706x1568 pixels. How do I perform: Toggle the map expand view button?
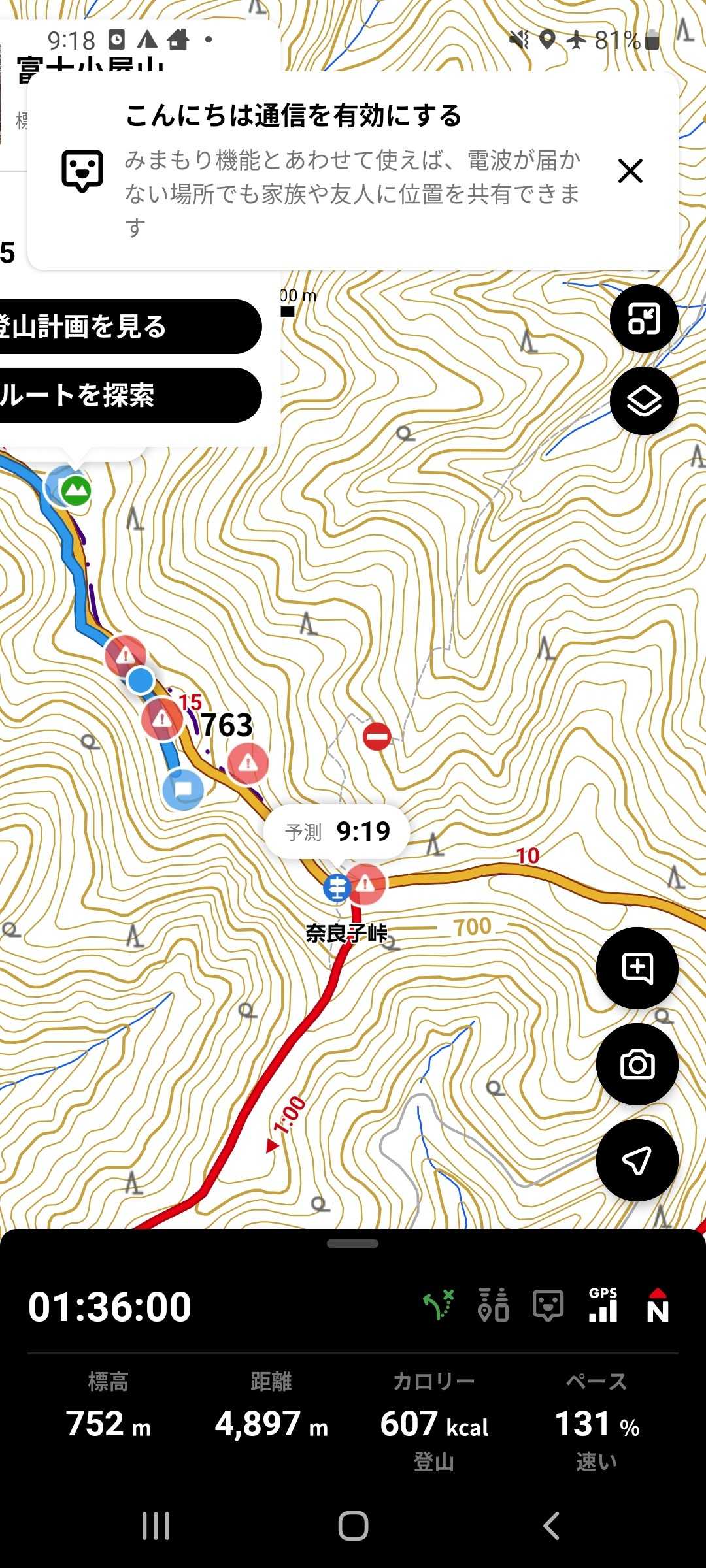643,319
